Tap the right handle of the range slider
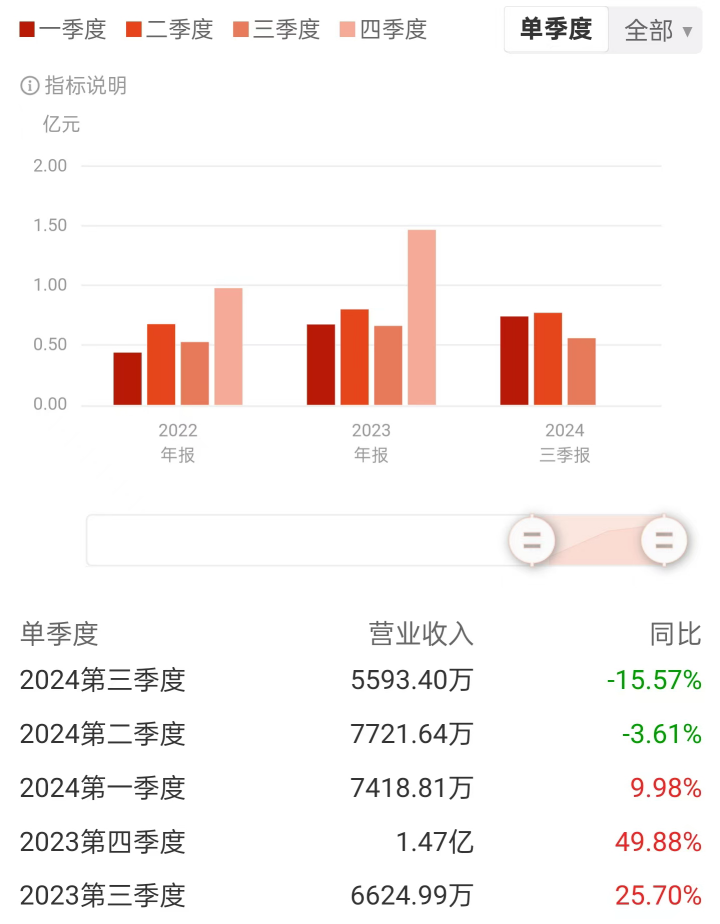The height and width of the screenshot is (924, 720). pos(664,541)
